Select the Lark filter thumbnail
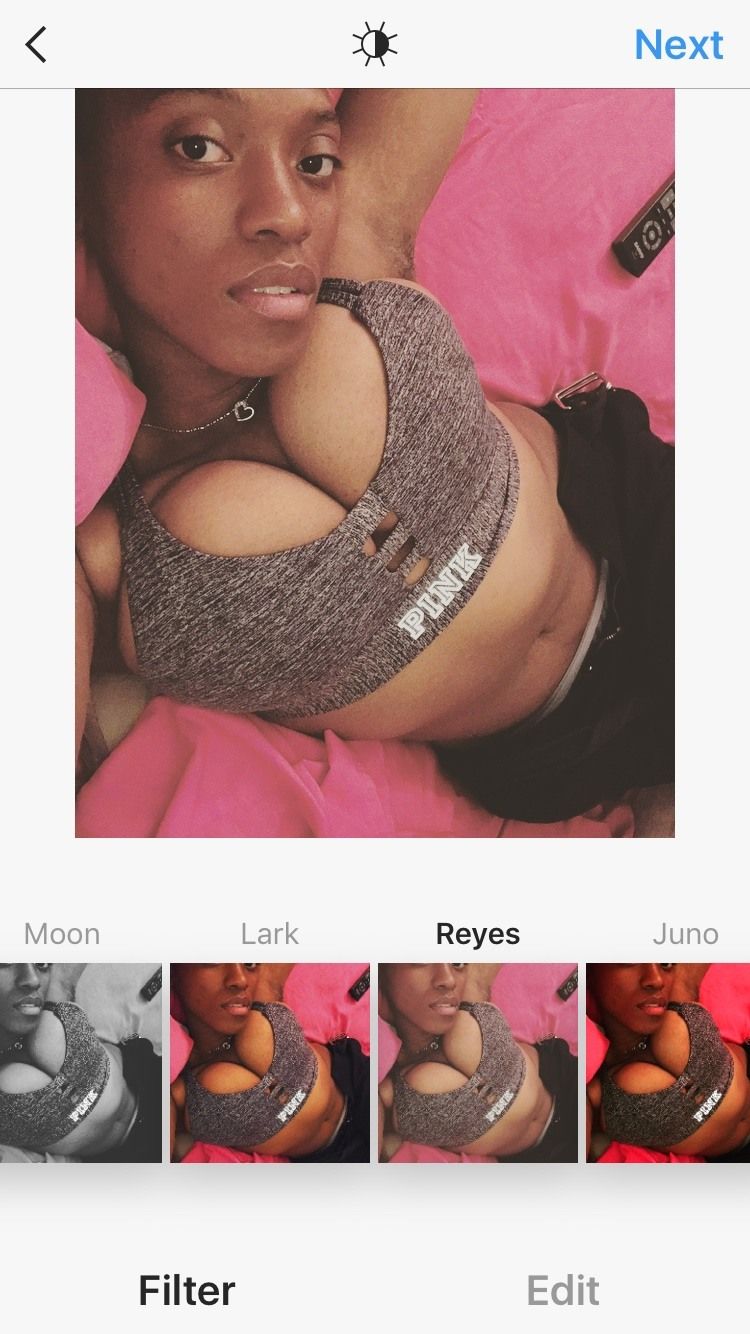The width and height of the screenshot is (750, 1334). click(270, 1062)
